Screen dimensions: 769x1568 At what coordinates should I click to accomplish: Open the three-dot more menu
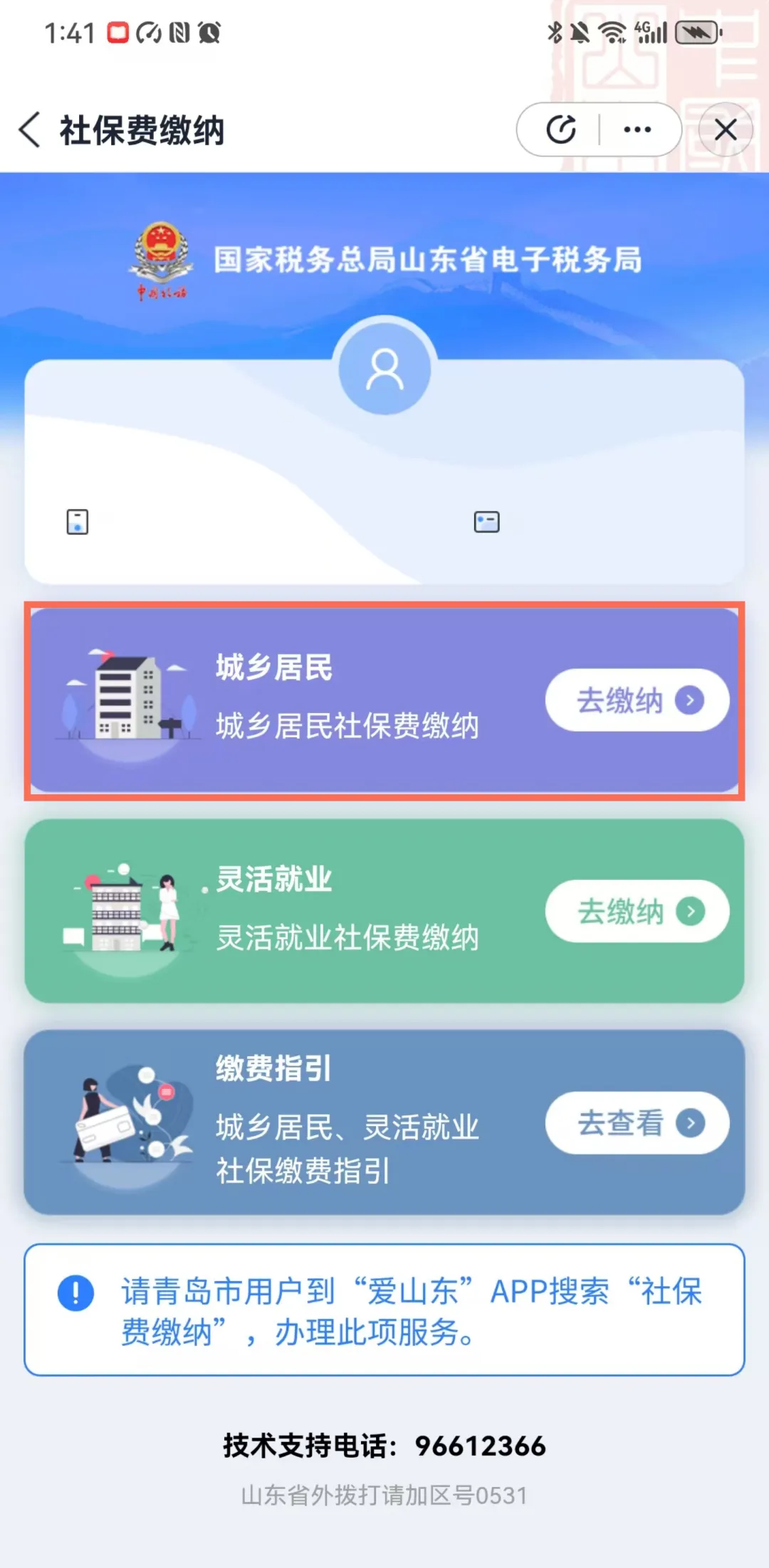(x=637, y=130)
